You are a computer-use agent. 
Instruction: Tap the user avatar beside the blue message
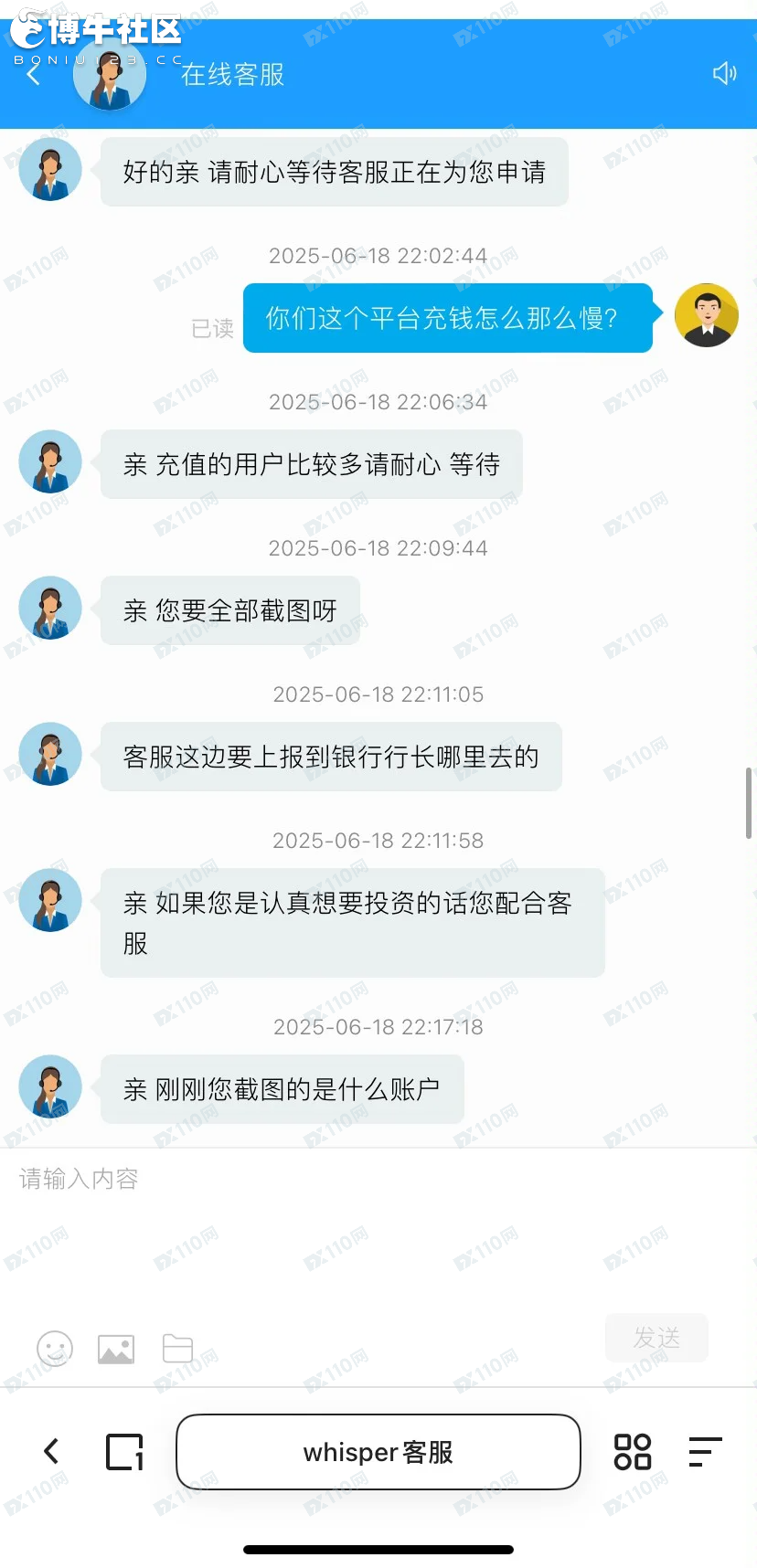706,315
